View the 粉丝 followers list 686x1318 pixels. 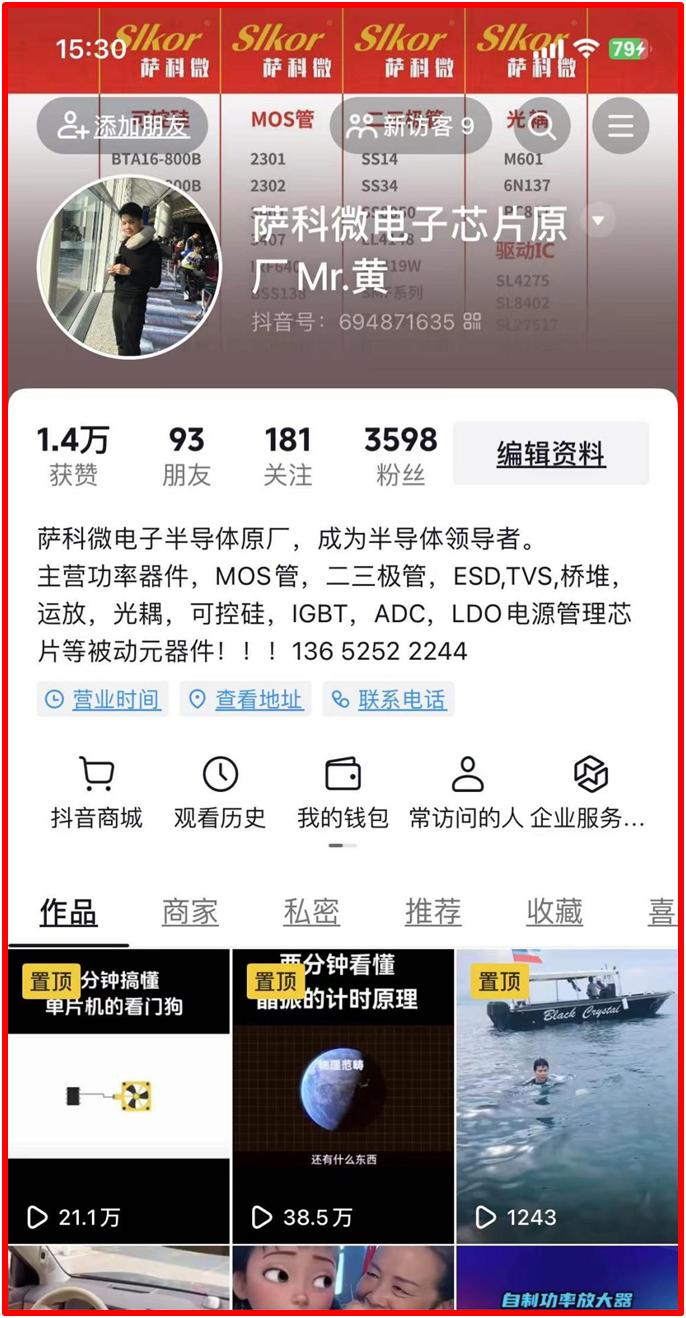(400, 455)
